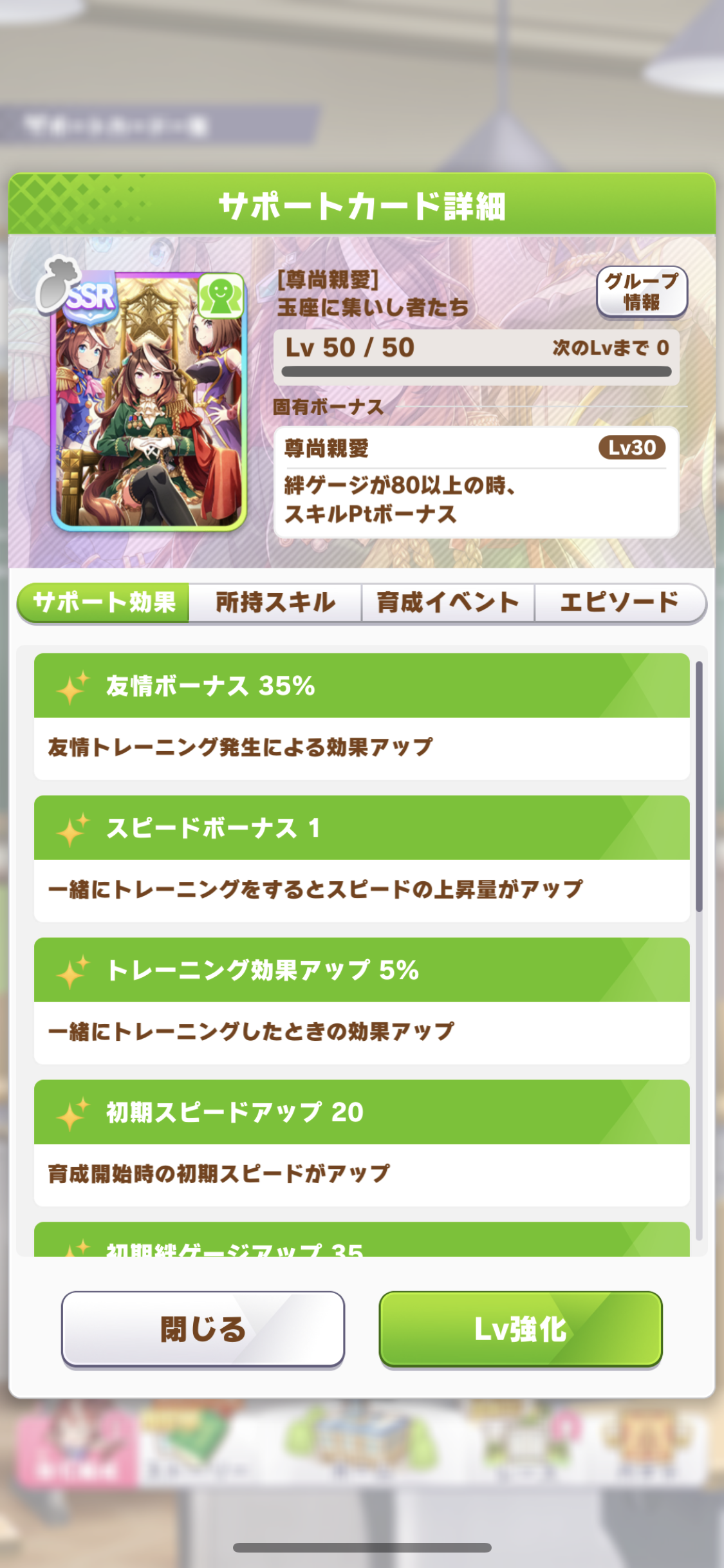Switch to the エピソード tab

(x=619, y=602)
